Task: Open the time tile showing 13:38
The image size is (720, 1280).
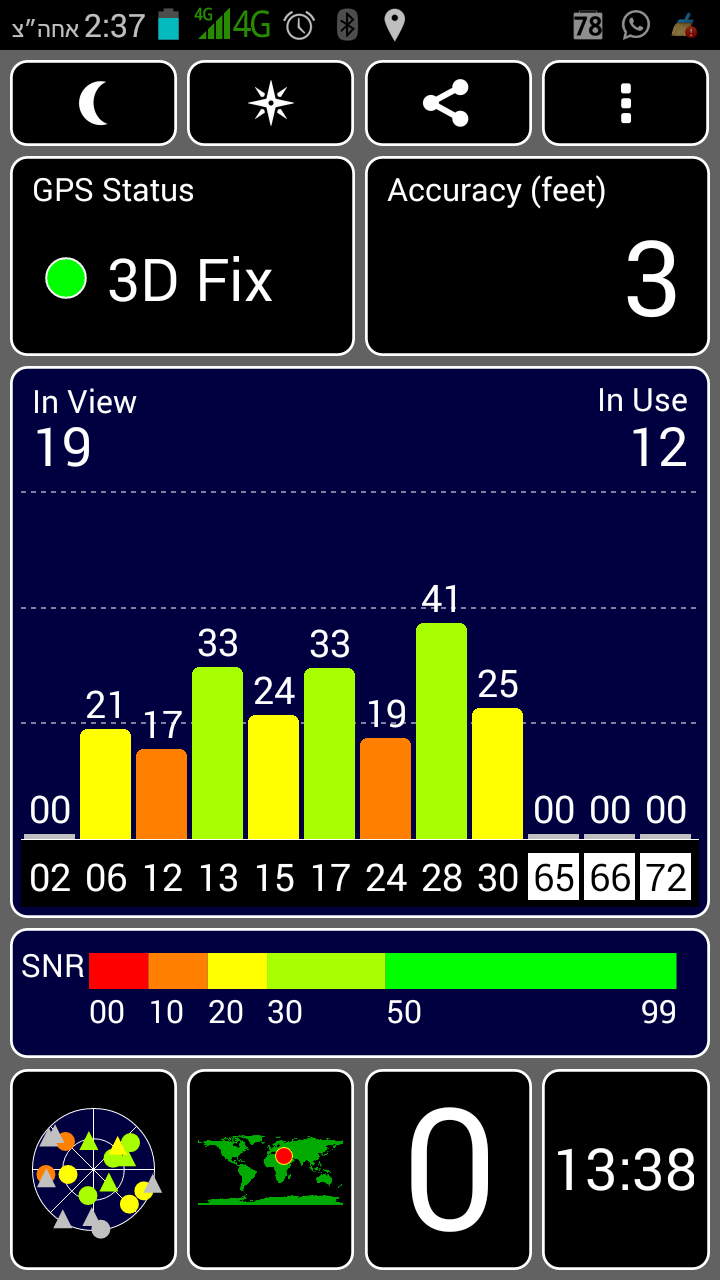Action: [625, 1169]
